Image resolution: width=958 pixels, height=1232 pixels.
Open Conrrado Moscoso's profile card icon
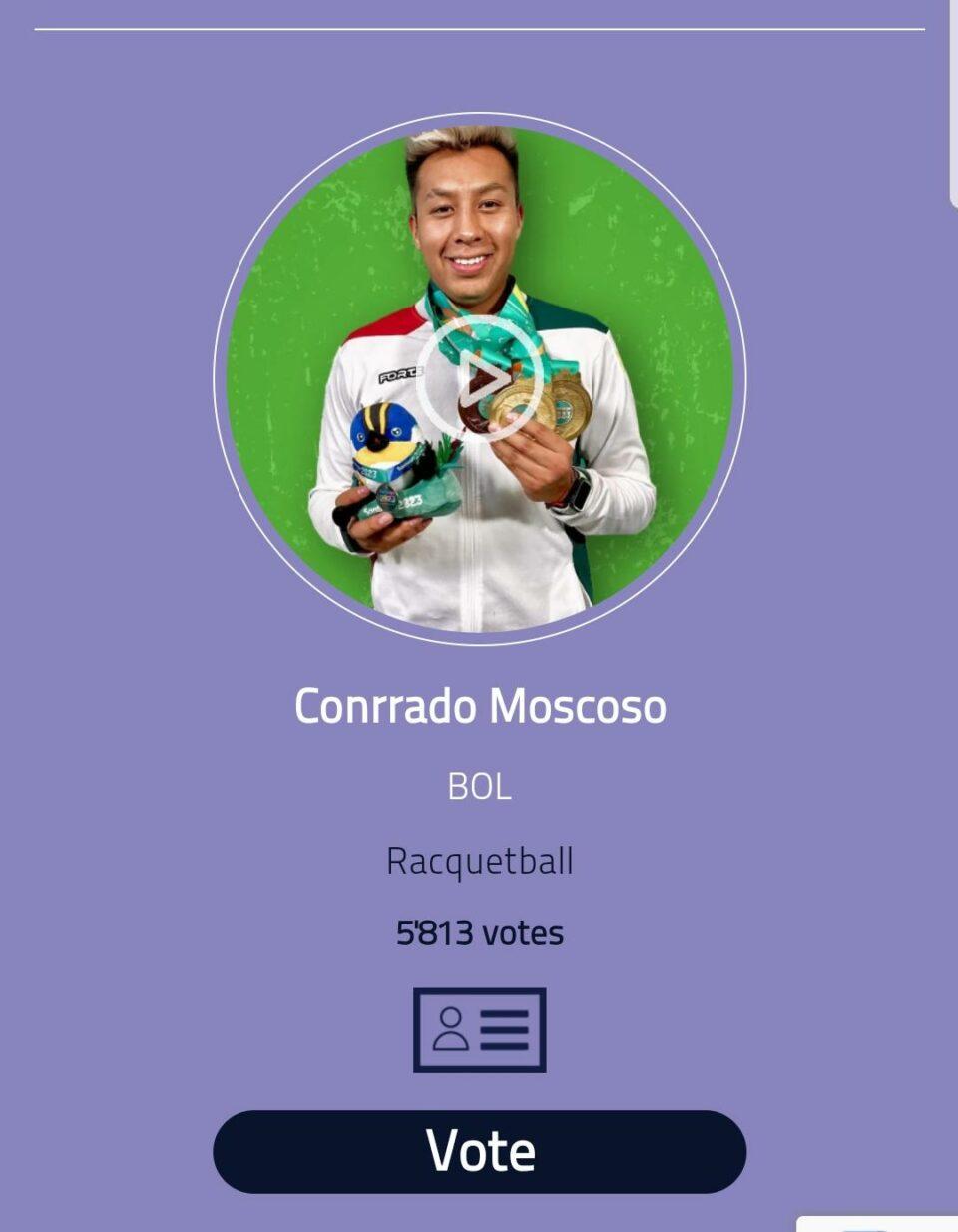[479, 1029]
